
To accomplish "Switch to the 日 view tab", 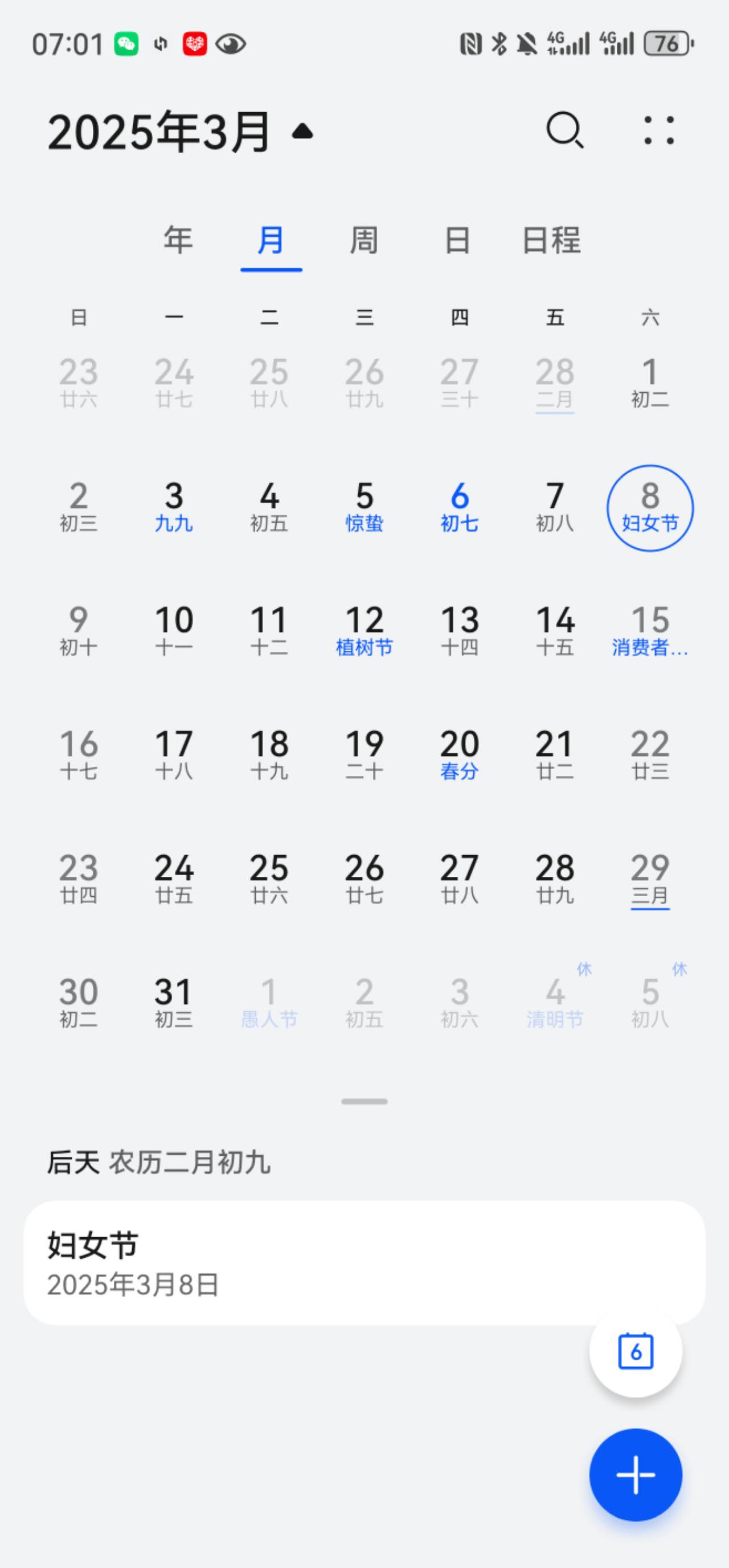I will point(457,240).
